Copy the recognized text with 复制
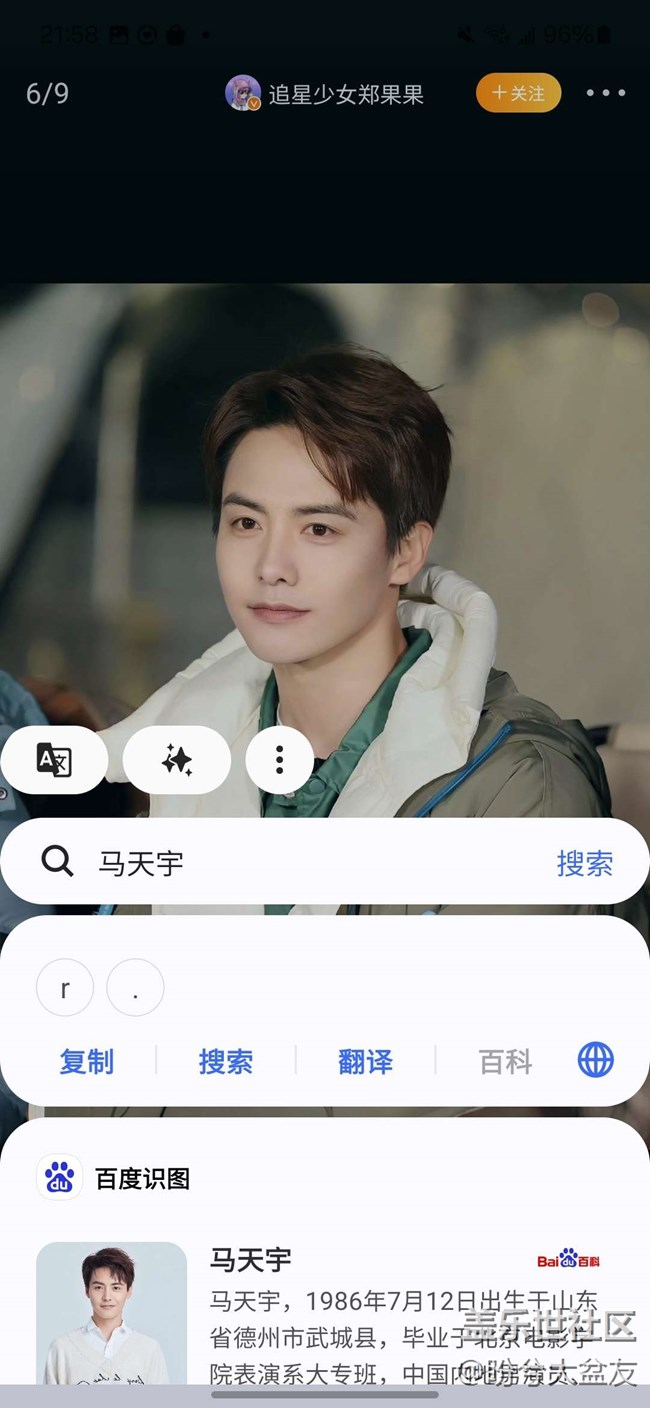 coord(87,1061)
